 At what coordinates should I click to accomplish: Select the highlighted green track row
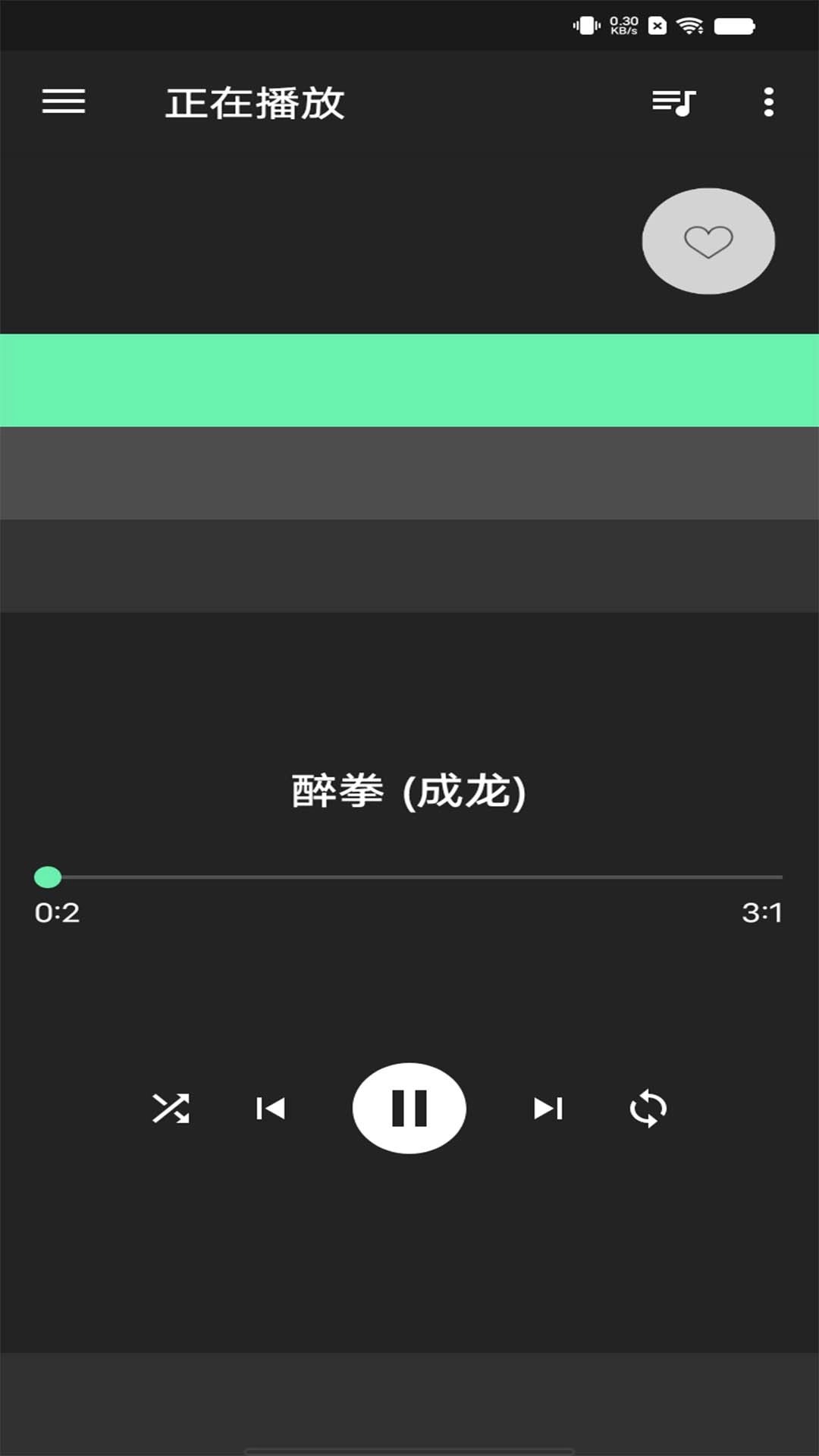pos(409,379)
